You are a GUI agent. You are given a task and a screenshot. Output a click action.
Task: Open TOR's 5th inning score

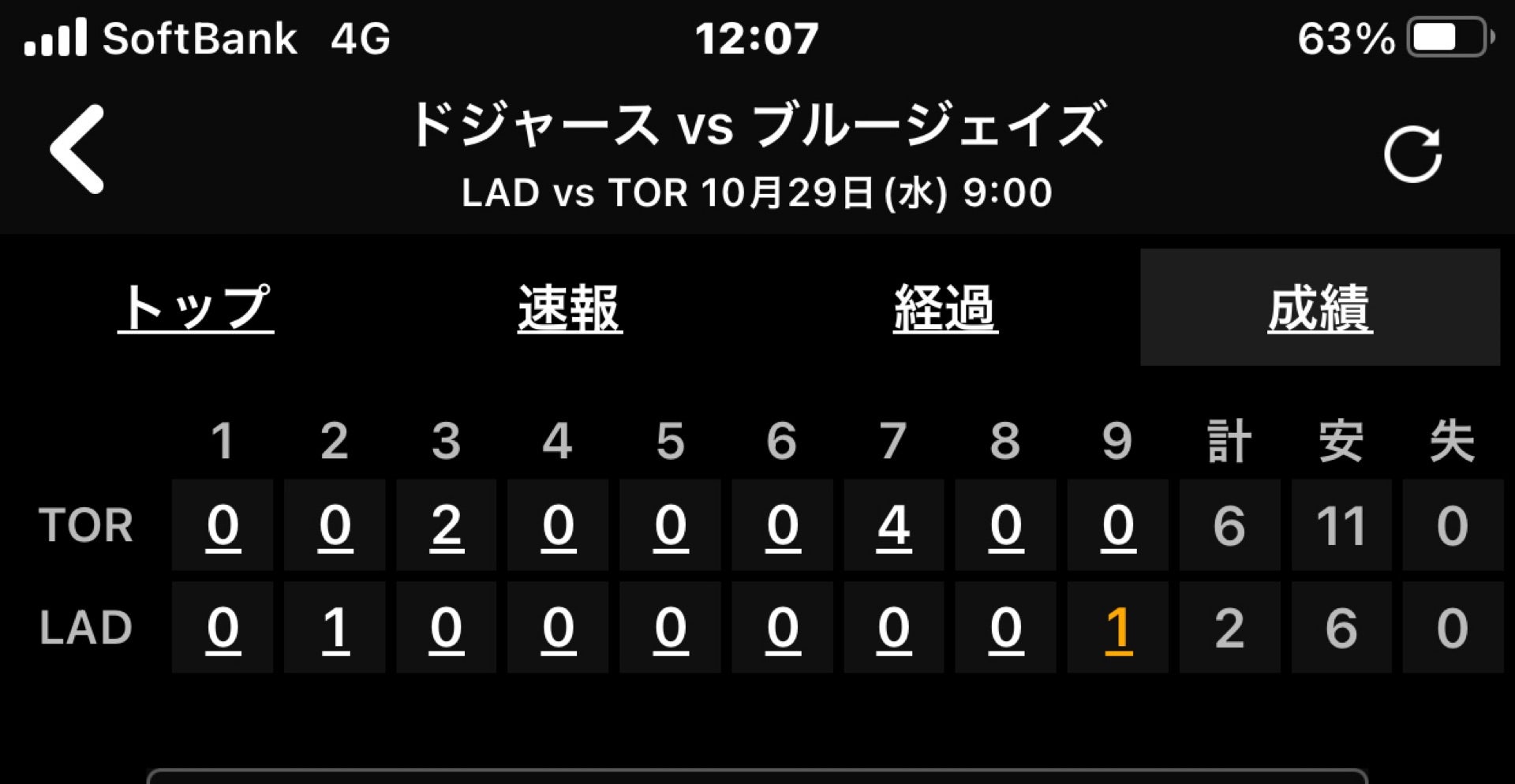[x=670, y=525]
